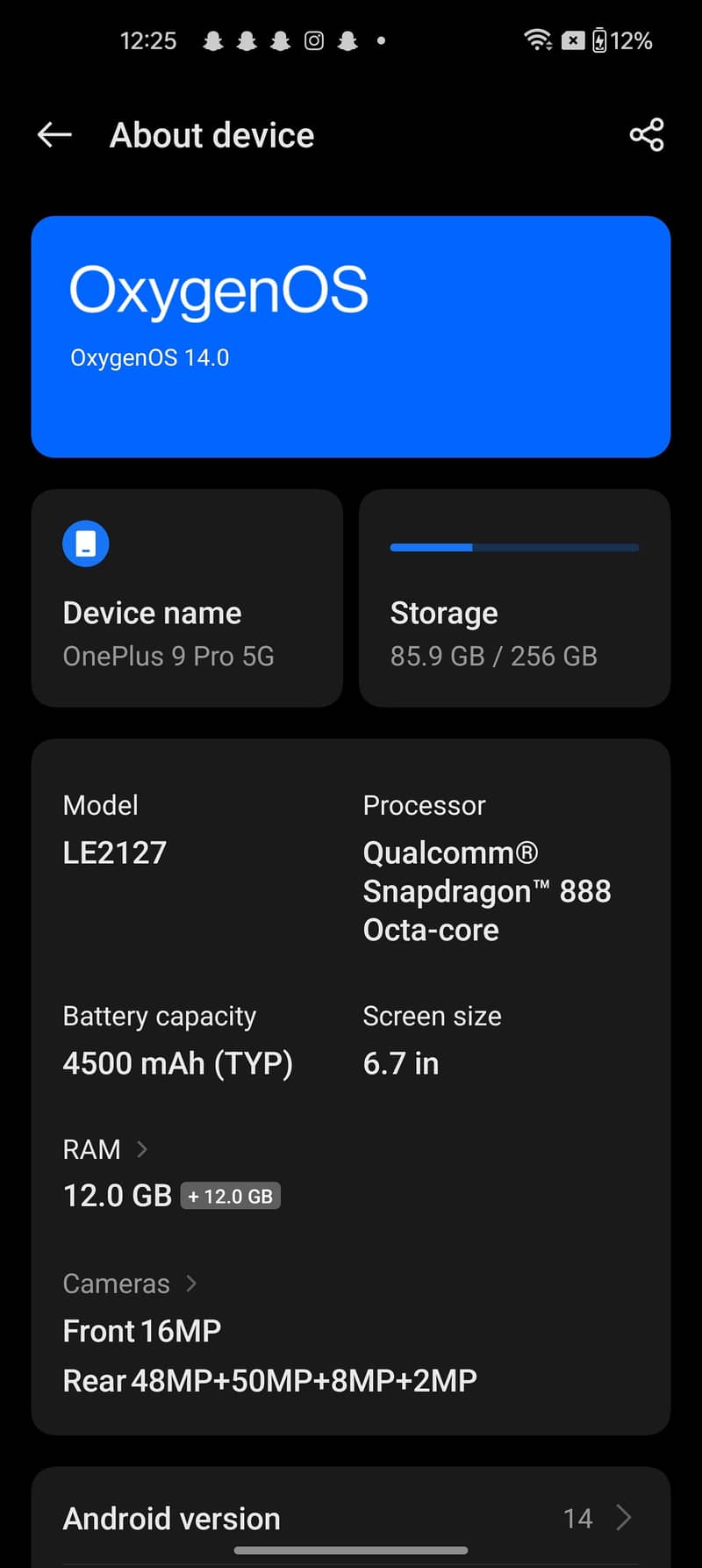The image size is (702, 1568).
Task: Go back from About device
Action: [54, 135]
